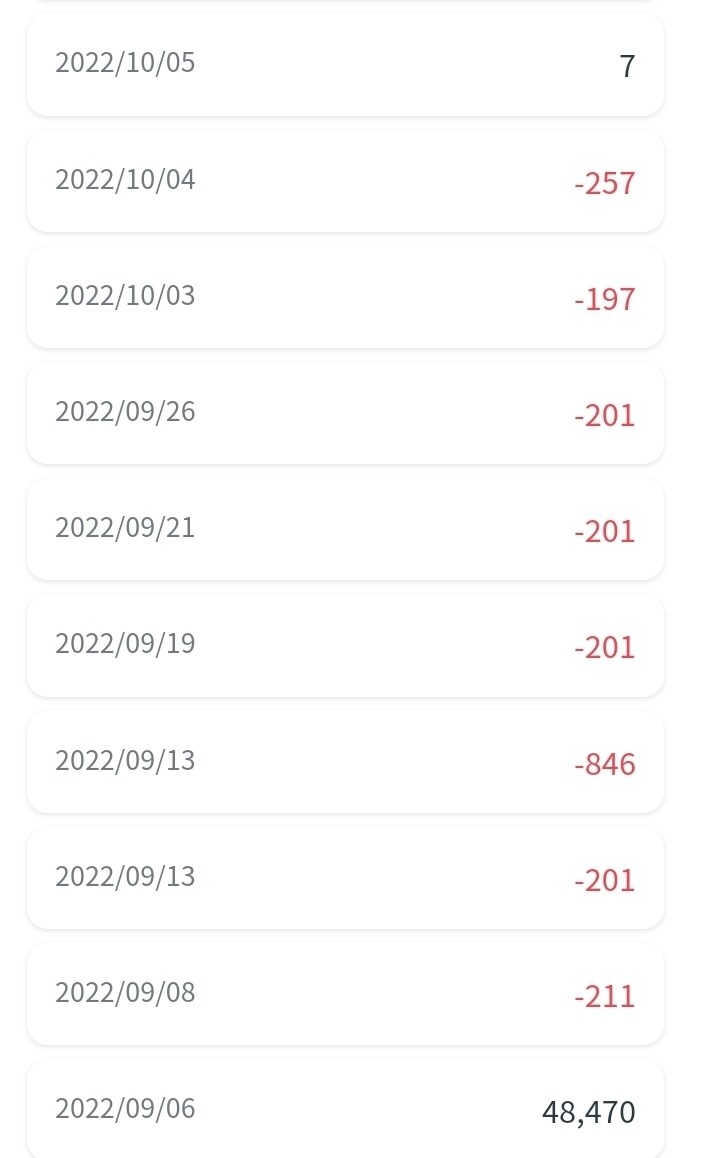View the 2022/09/08 entry of -211
This screenshot has height=1158, width=704.
[x=345, y=994]
